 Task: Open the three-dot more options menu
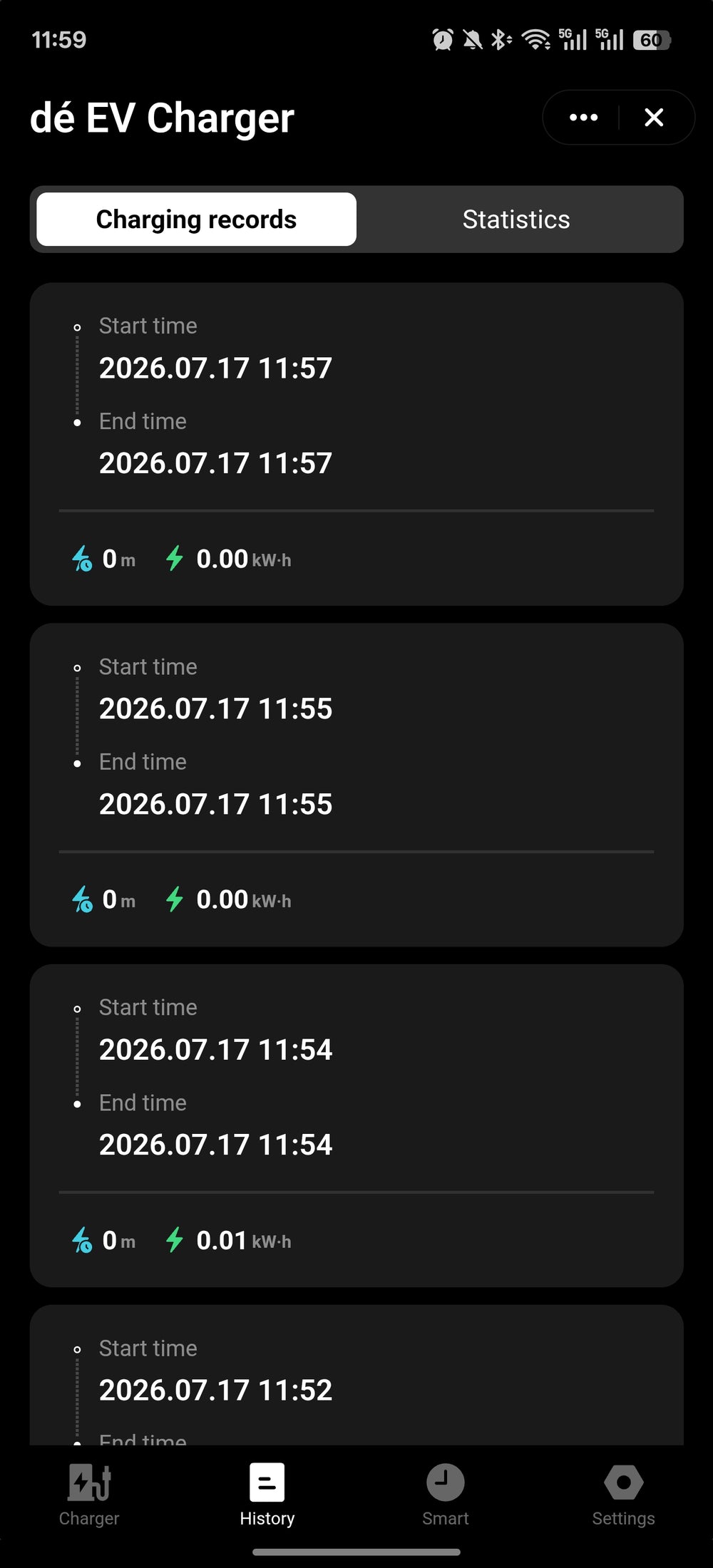pyautogui.click(x=583, y=118)
